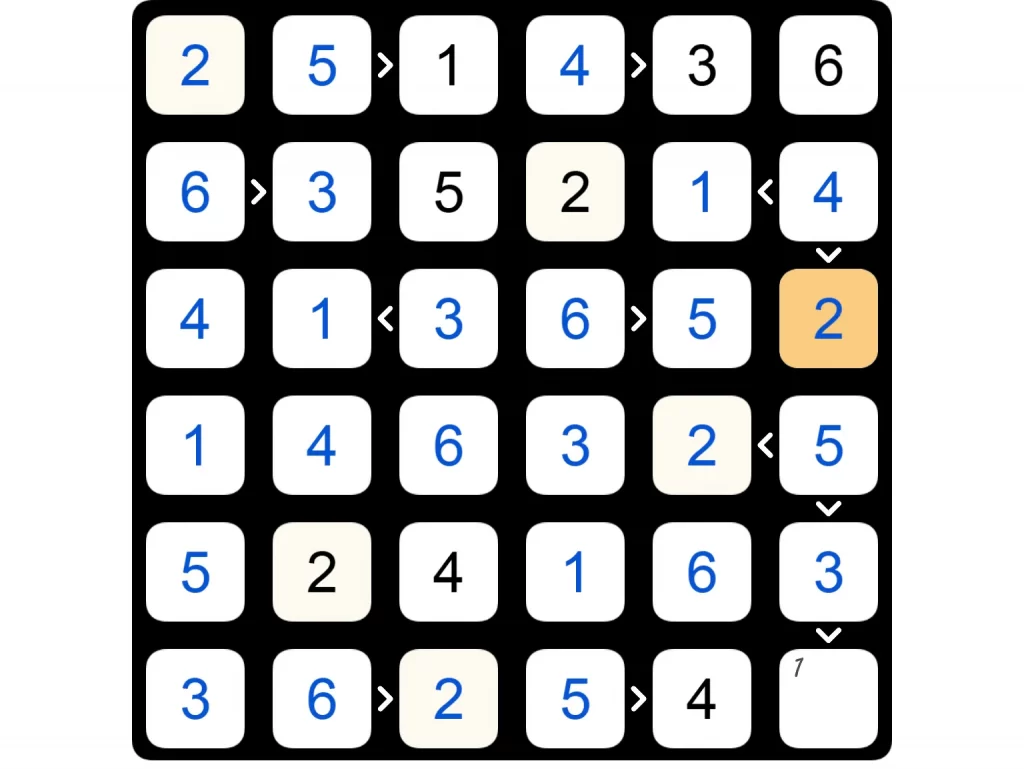Select the 1 cell in the fifth row
Viewport: 1024px width, 769px height.
pos(575,572)
